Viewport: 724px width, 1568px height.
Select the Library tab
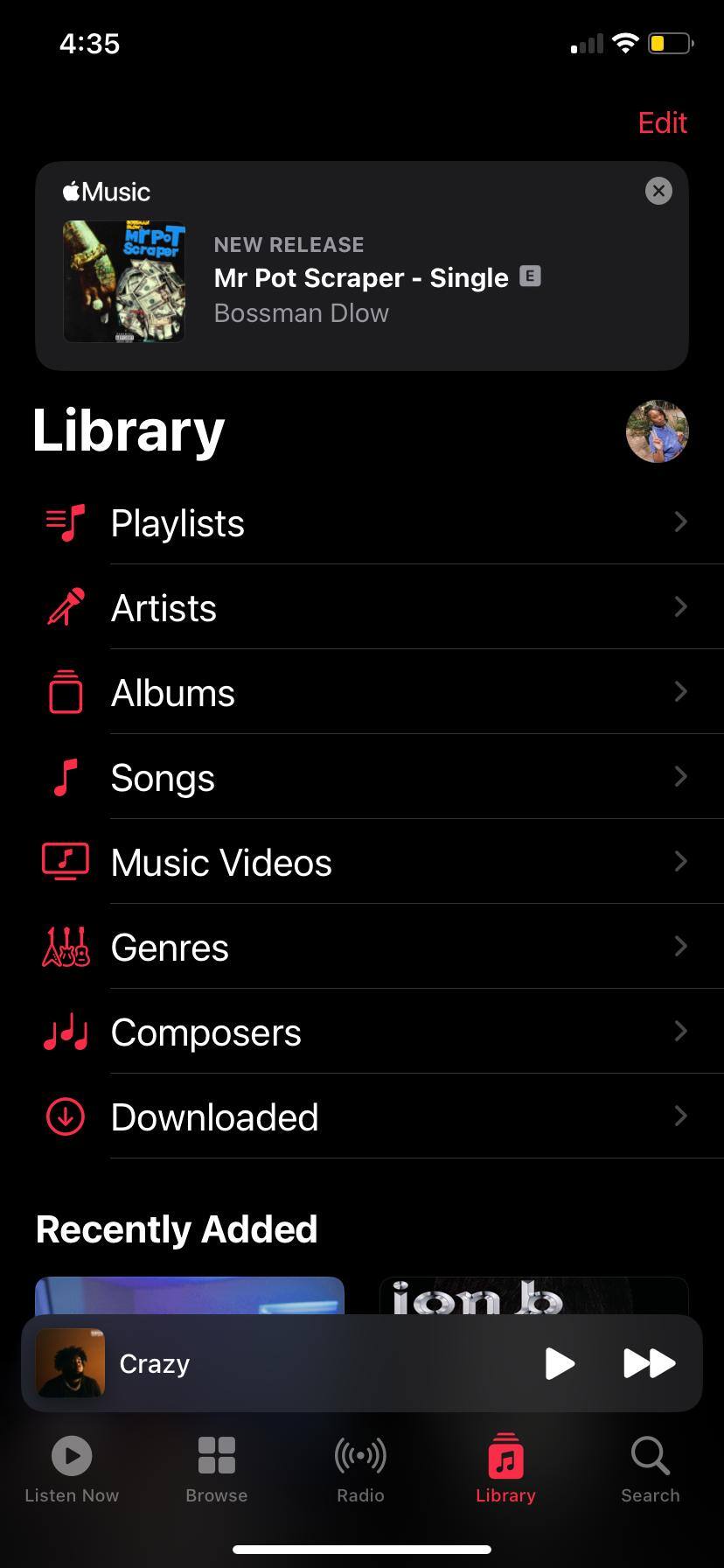click(x=505, y=1470)
